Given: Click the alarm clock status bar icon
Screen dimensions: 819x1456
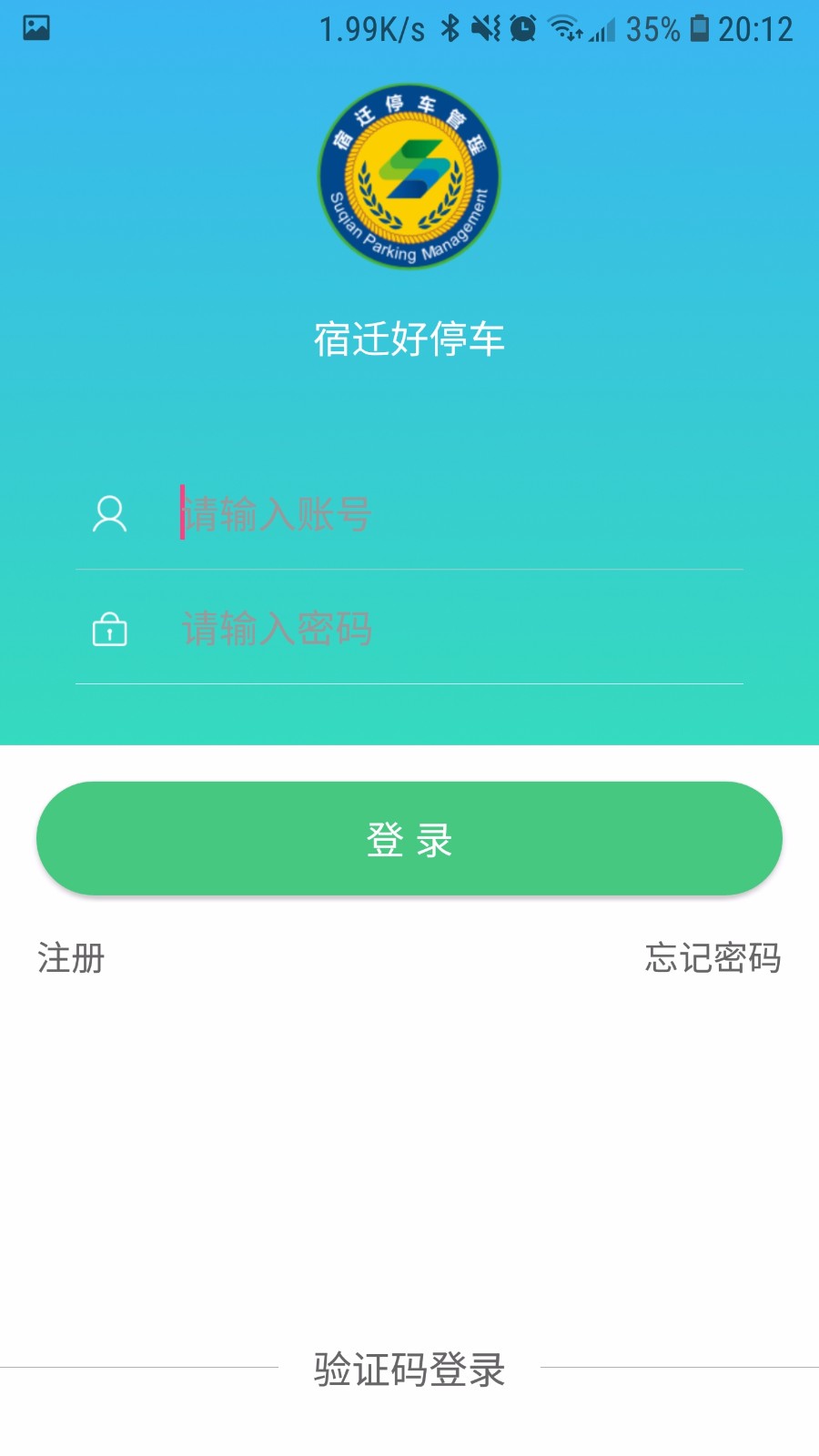Looking at the screenshot, I should point(524,28).
